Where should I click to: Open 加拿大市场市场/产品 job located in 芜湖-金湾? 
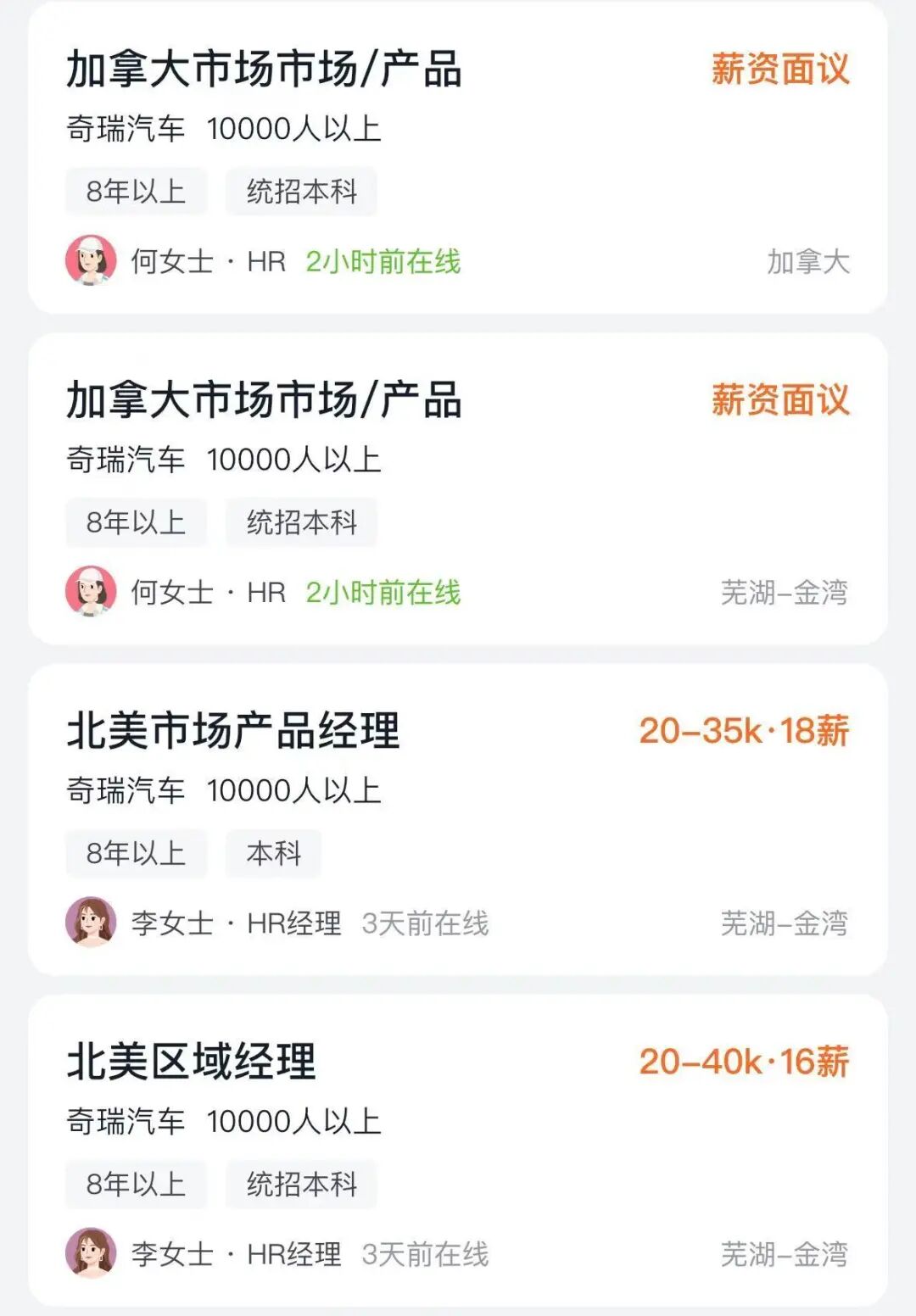tap(265, 400)
